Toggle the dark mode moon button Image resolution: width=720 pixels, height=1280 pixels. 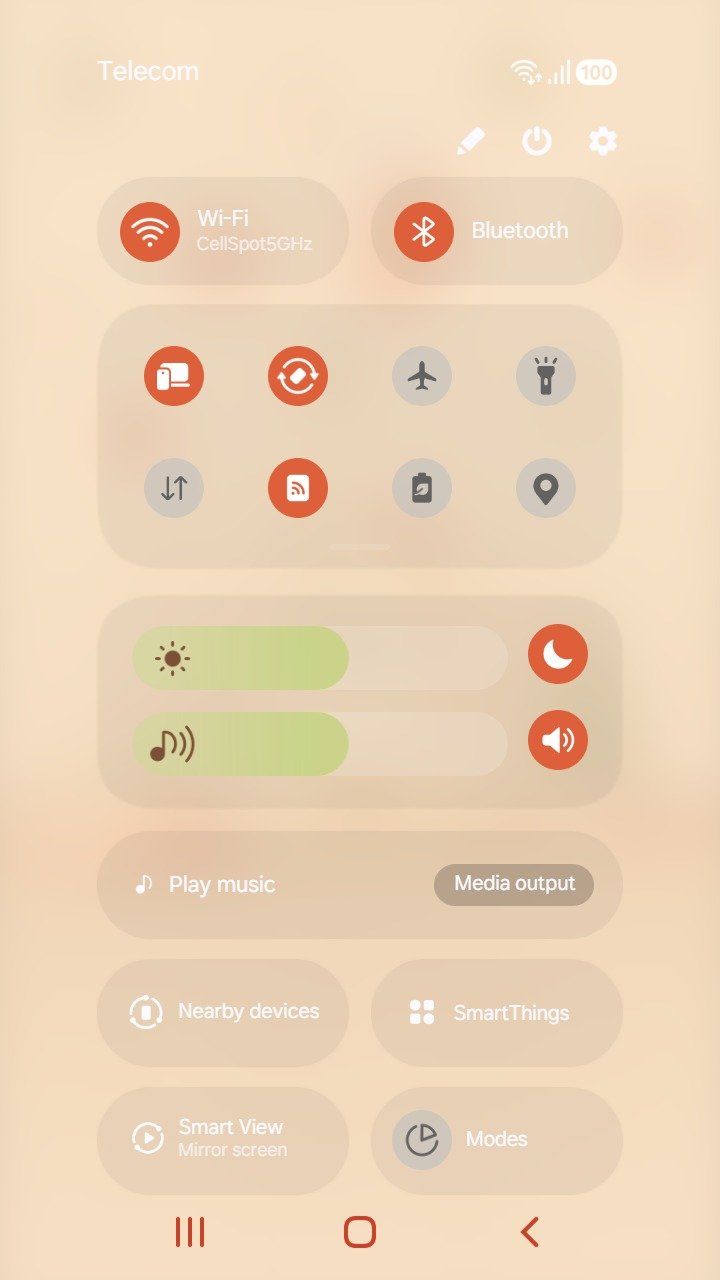[558, 655]
